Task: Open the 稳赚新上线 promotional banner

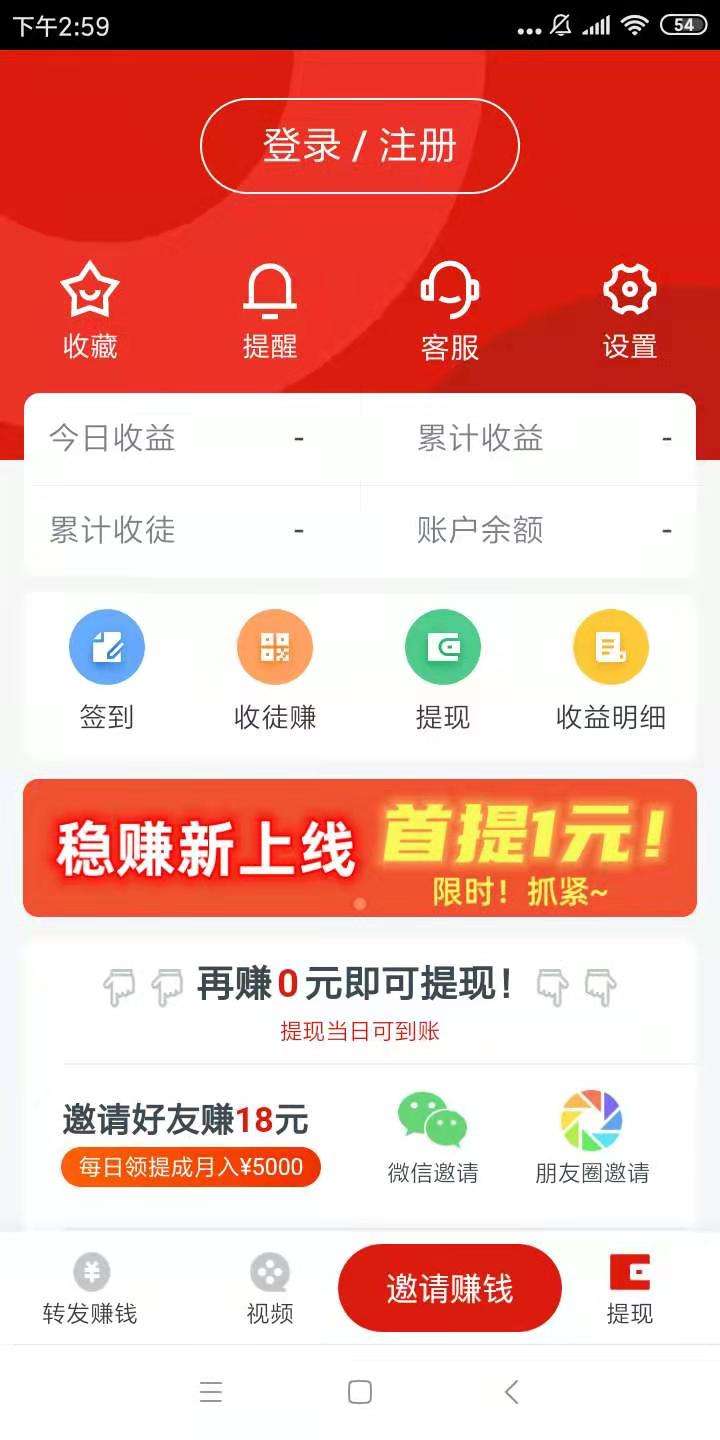Action: 360,848
